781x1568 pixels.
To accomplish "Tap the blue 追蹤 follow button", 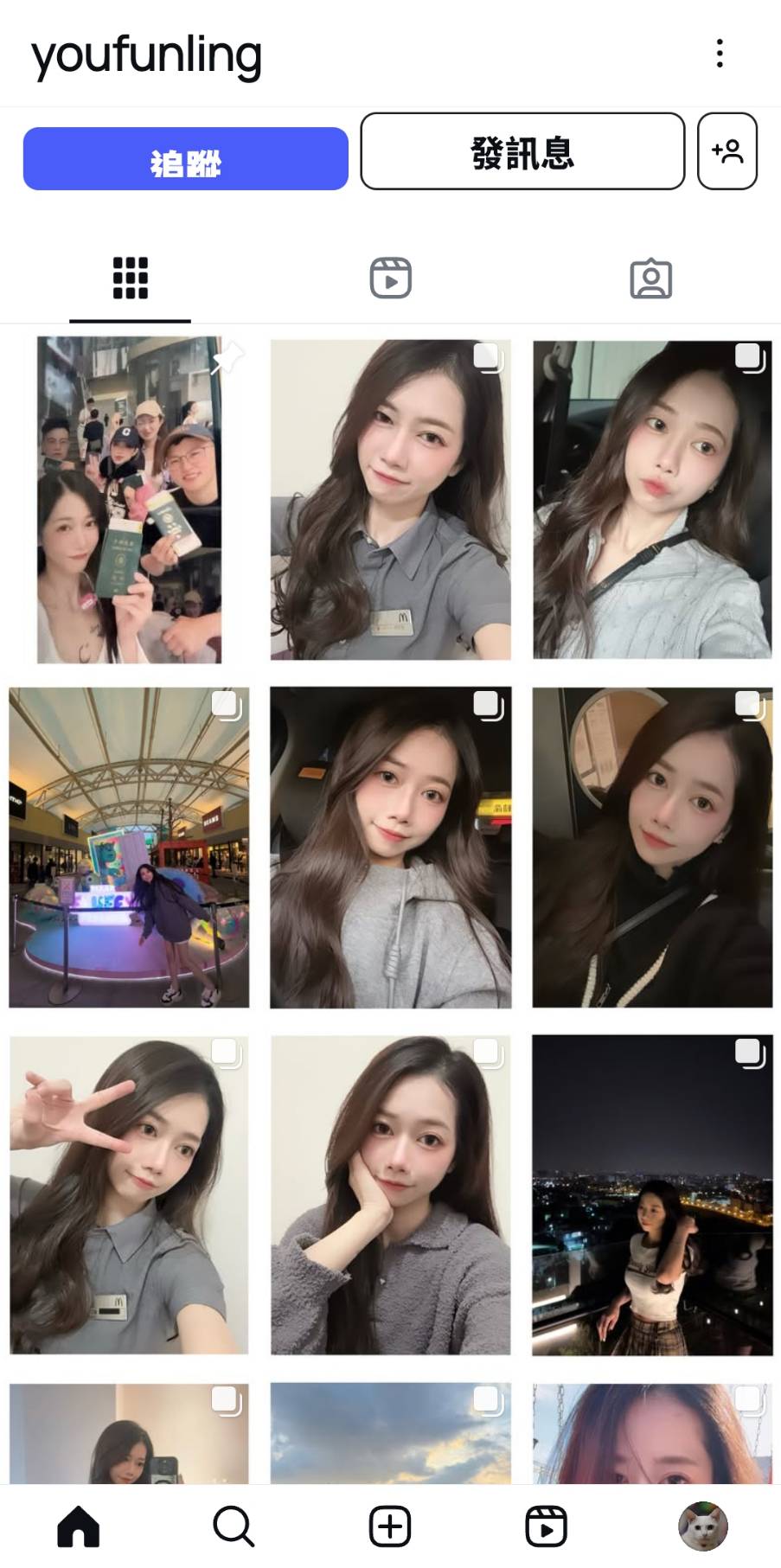I will 185,159.
